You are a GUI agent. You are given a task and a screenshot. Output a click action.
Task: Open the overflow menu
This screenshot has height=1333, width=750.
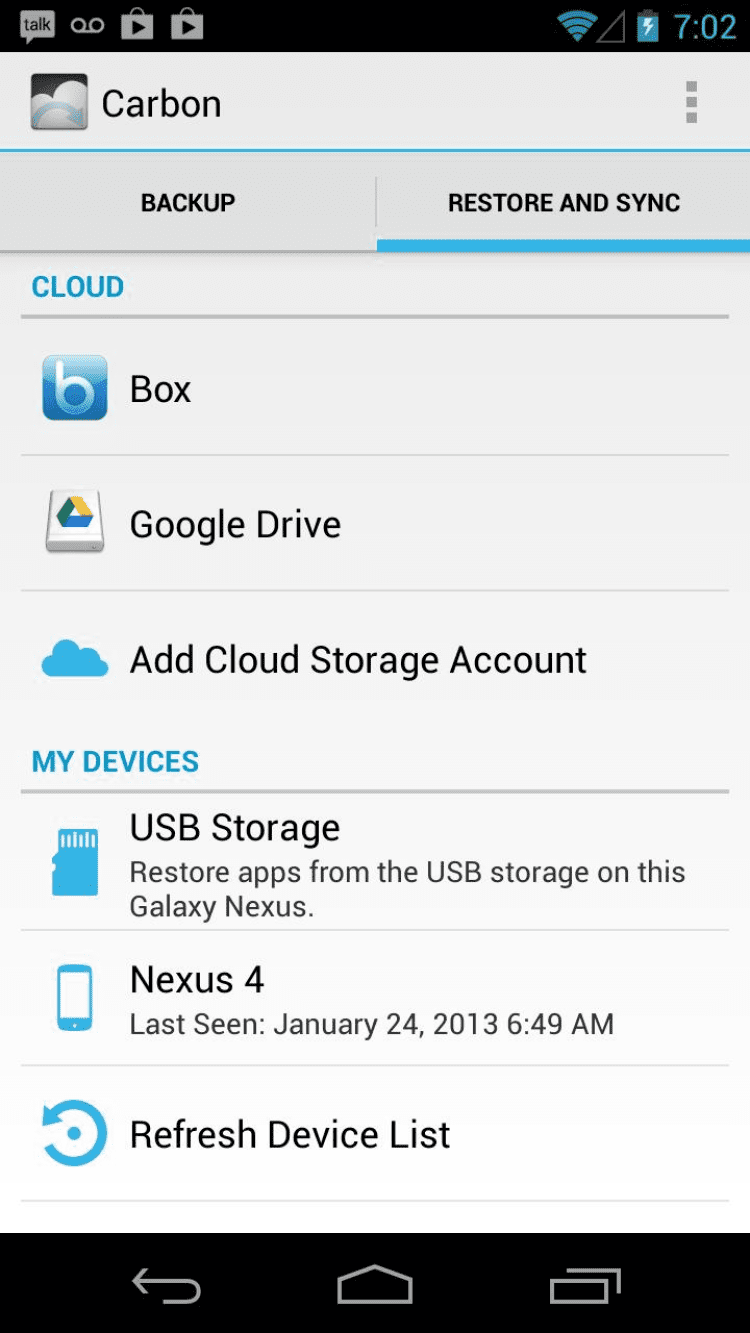pyautogui.click(x=690, y=103)
